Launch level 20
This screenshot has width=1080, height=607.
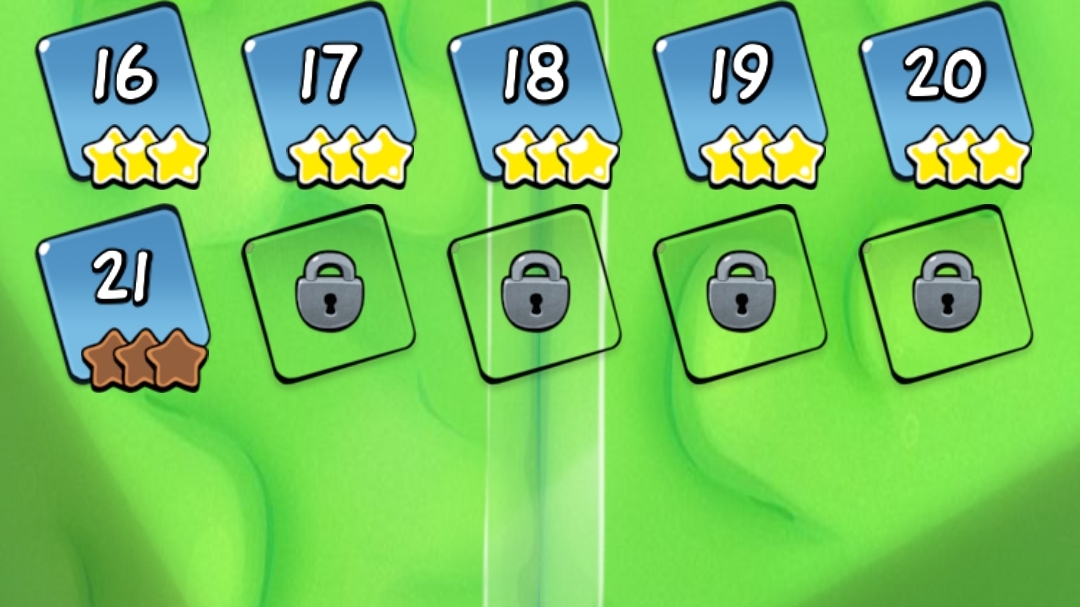click(946, 95)
